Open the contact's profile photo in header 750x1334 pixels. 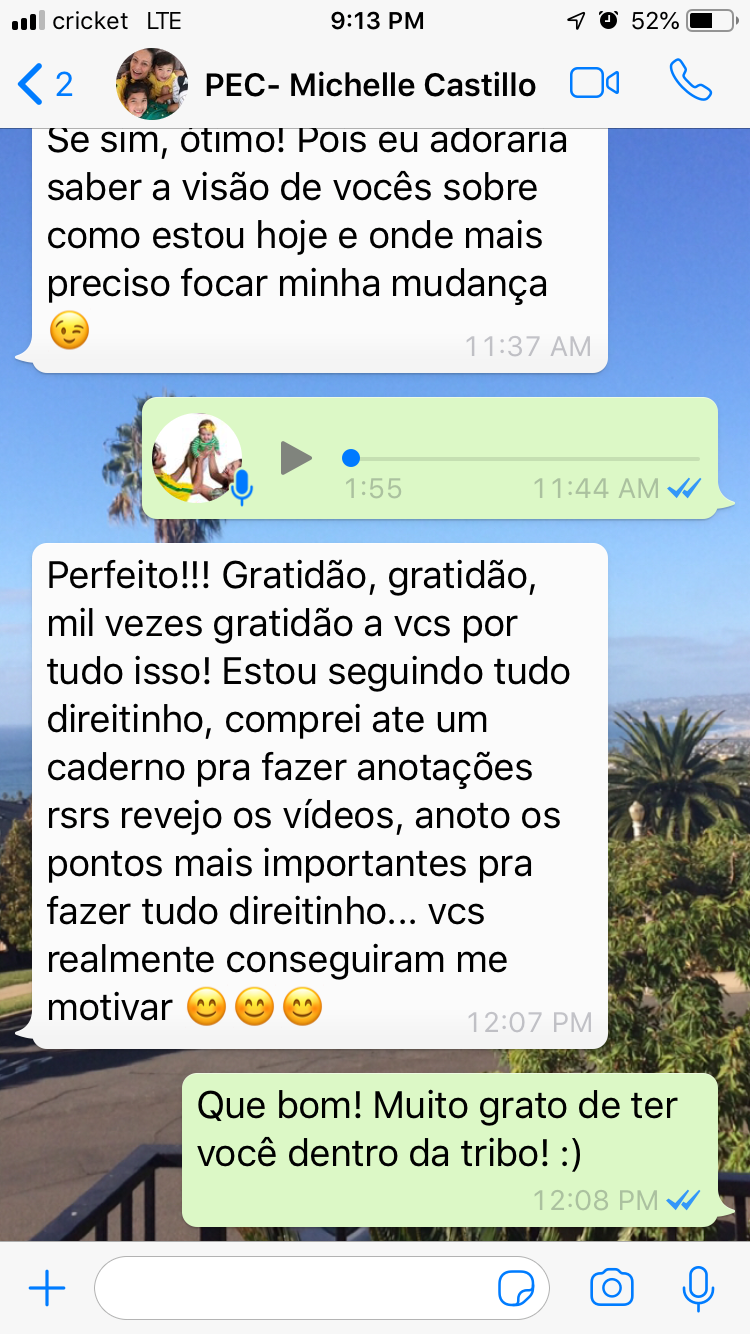coord(152,84)
